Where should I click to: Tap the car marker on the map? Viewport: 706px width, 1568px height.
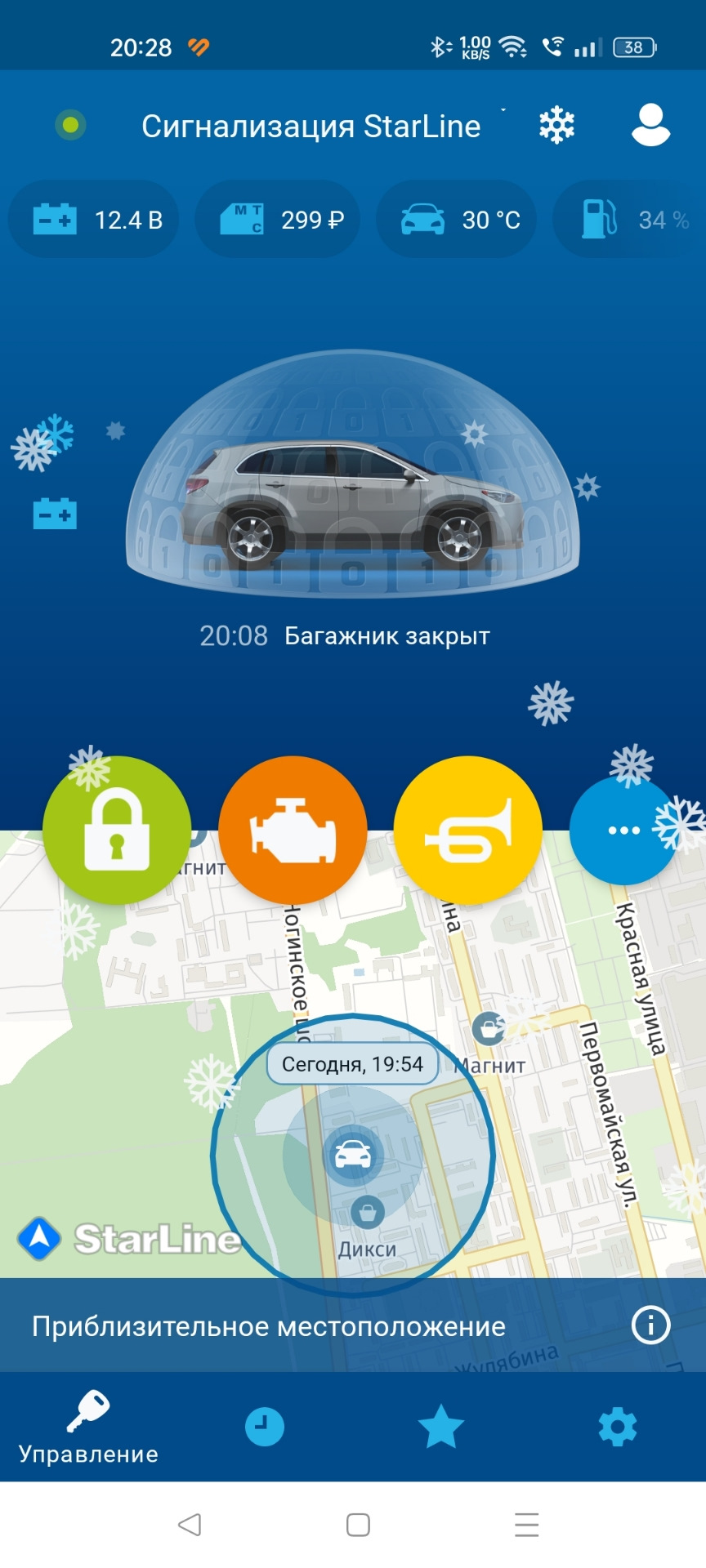tap(353, 1154)
